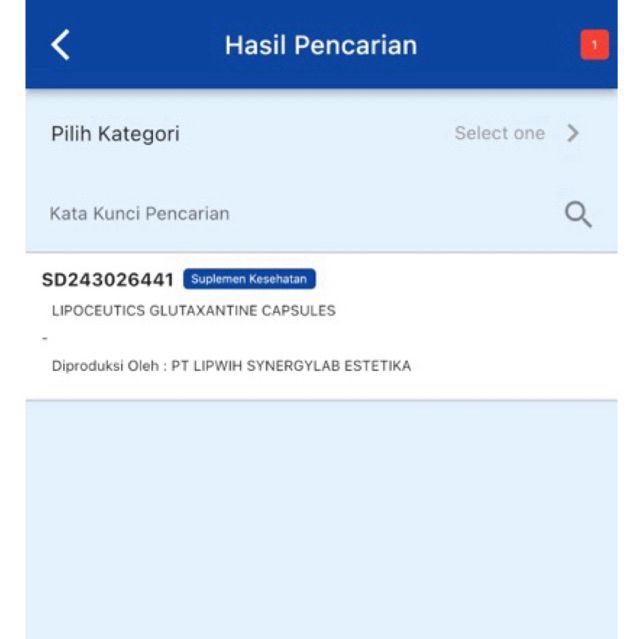Expand the Pilih Kategori dropdown
This screenshot has height=639, width=639.
[x=515, y=133]
